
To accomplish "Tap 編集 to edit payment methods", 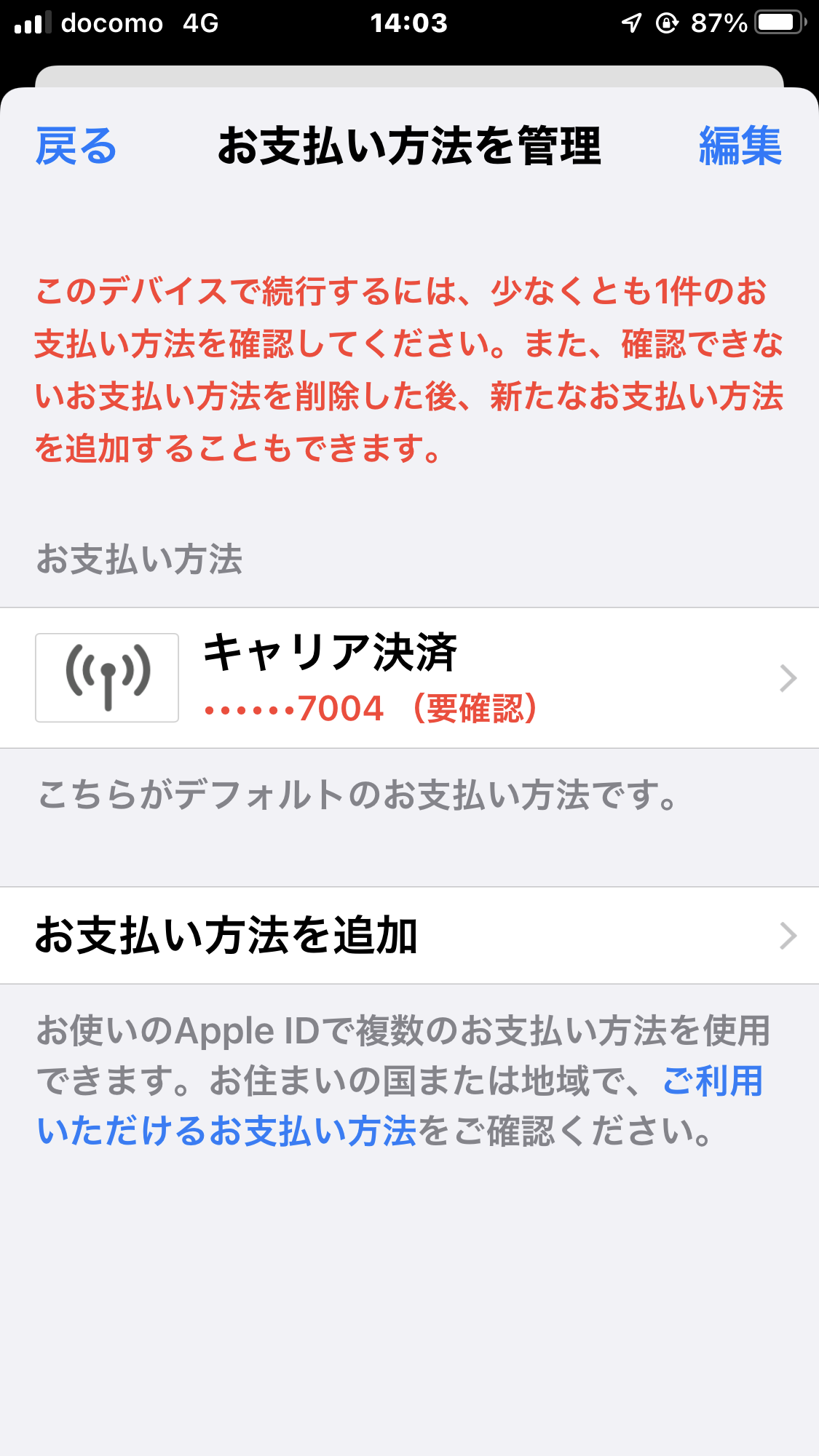I will pos(740,146).
